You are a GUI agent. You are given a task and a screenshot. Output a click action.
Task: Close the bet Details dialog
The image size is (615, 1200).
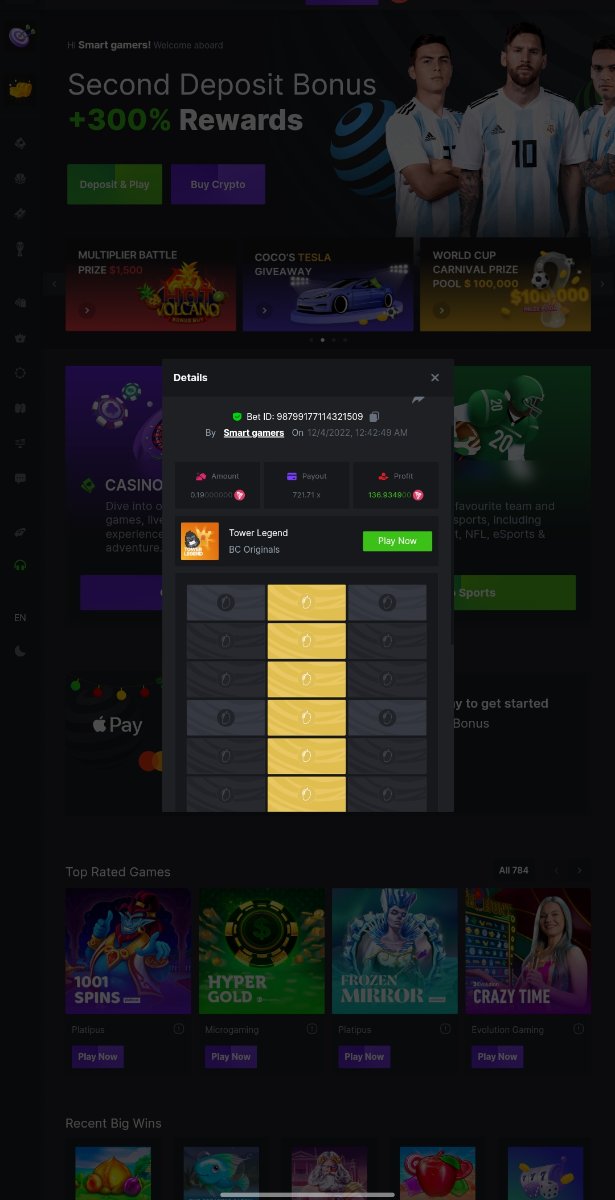click(434, 377)
